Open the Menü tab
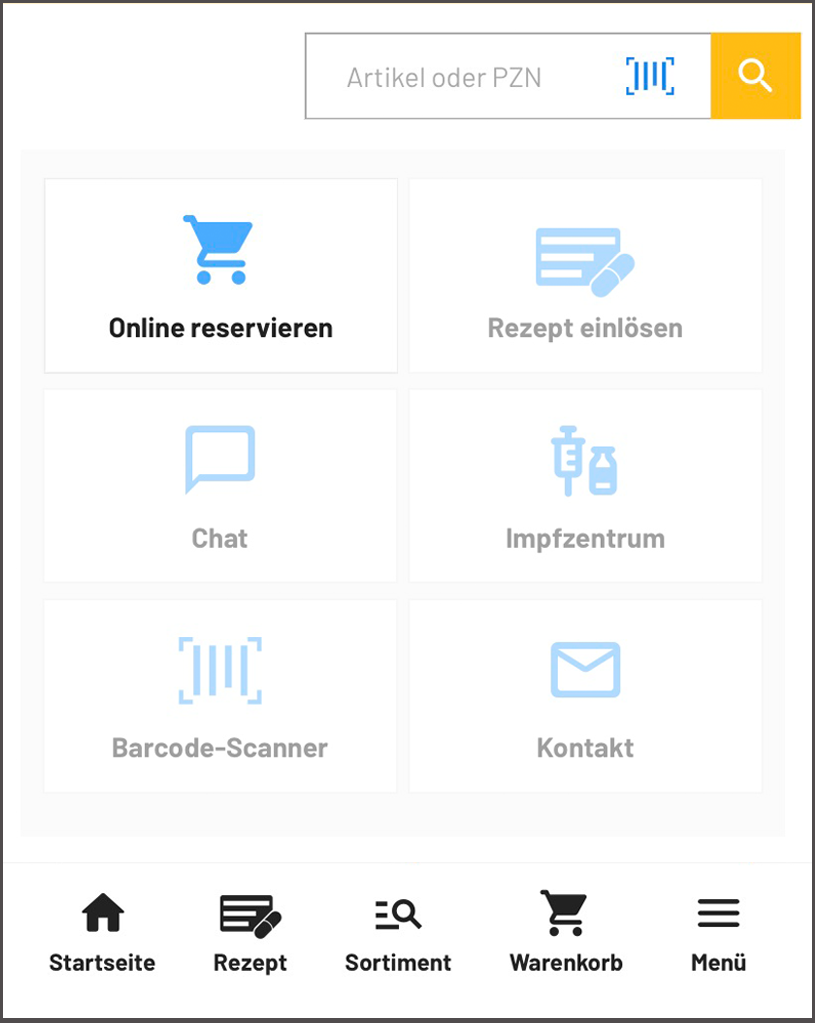 pyautogui.click(x=718, y=934)
